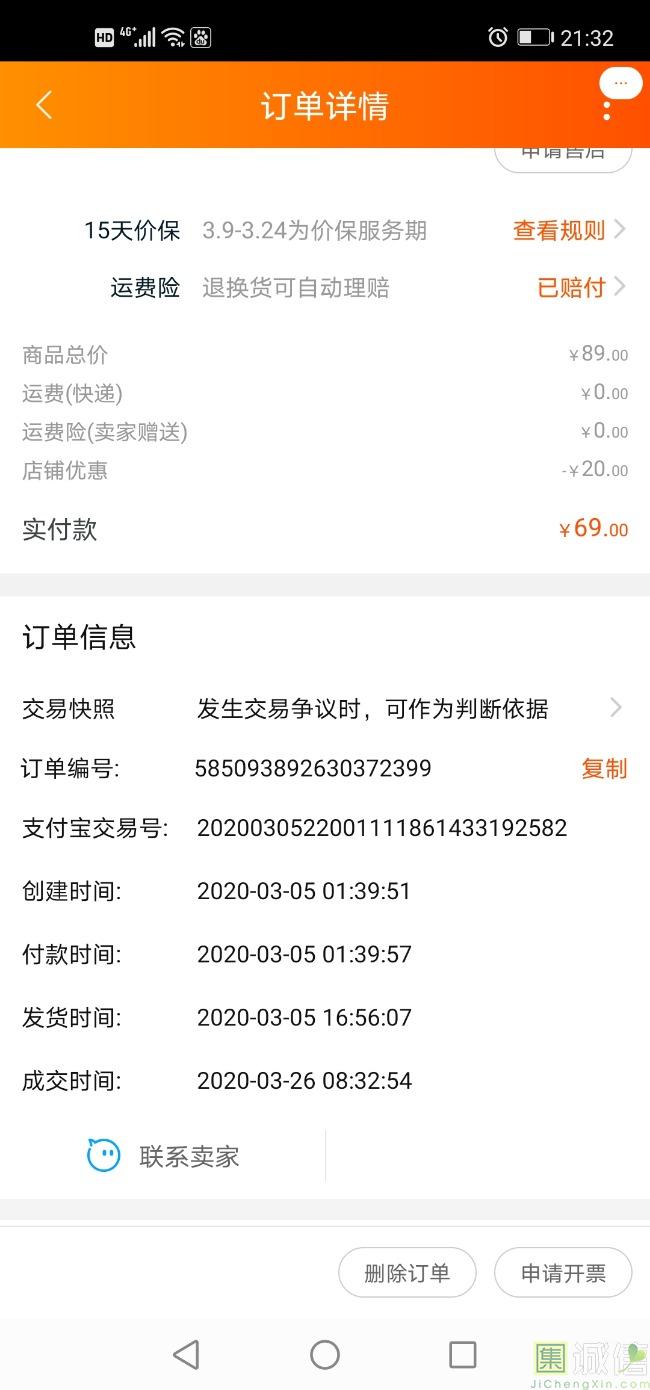
Task: Tap the 申请售后 button
Action: tap(563, 154)
